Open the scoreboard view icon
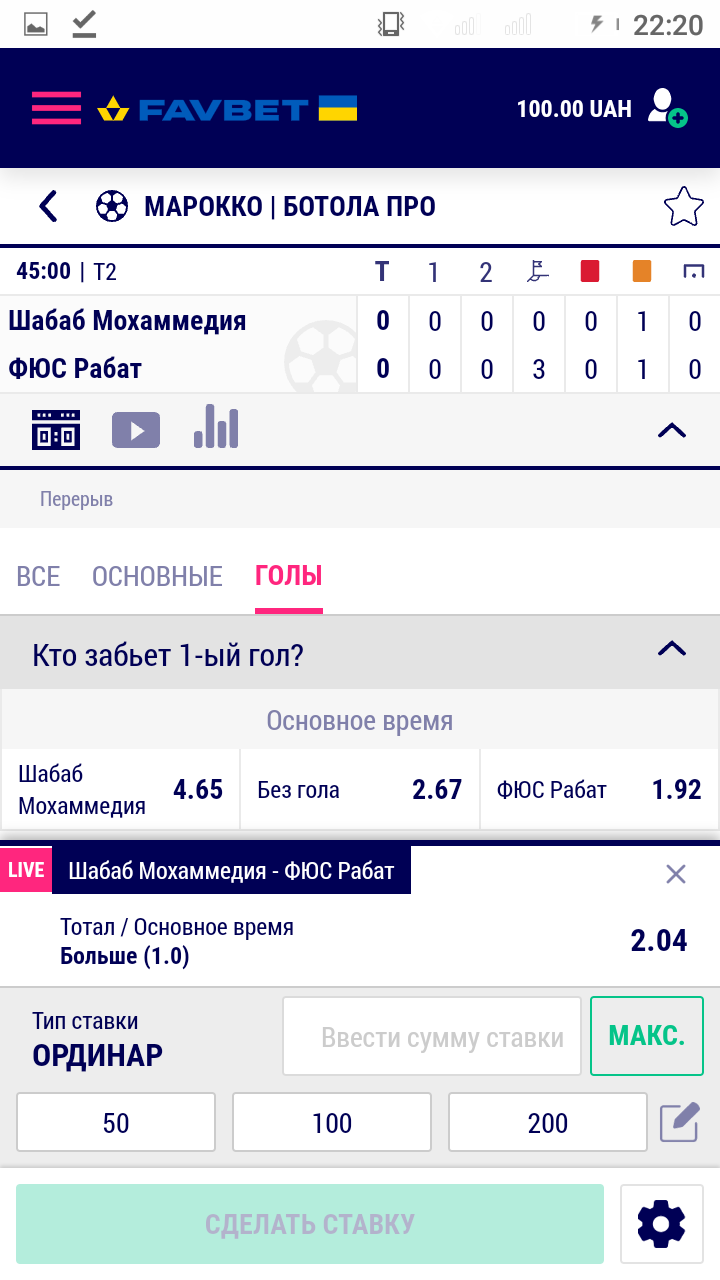Image resolution: width=720 pixels, height=1280 pixels. click(x=55, y=429)
